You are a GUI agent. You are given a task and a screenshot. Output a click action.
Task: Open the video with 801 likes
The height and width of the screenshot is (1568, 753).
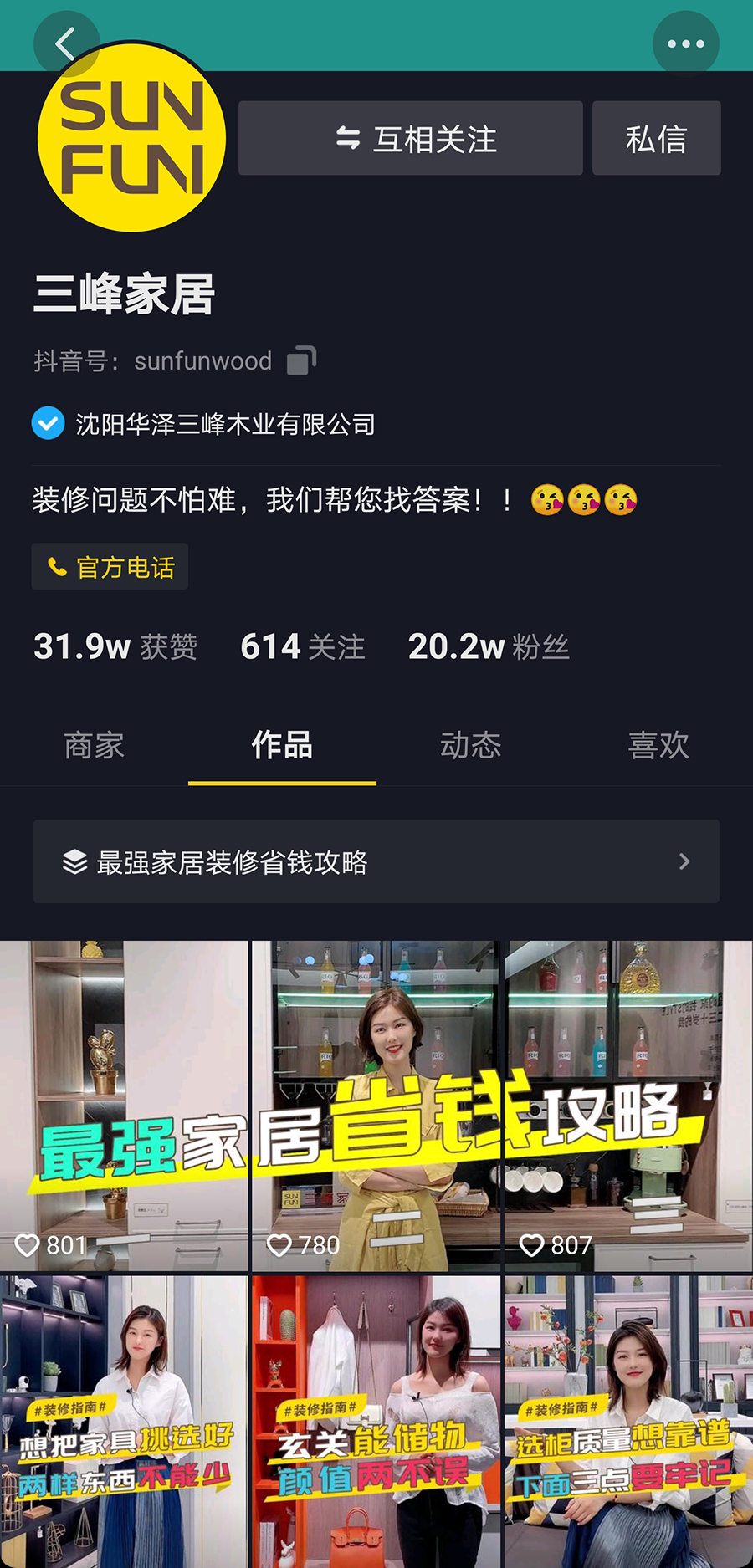124,1104
